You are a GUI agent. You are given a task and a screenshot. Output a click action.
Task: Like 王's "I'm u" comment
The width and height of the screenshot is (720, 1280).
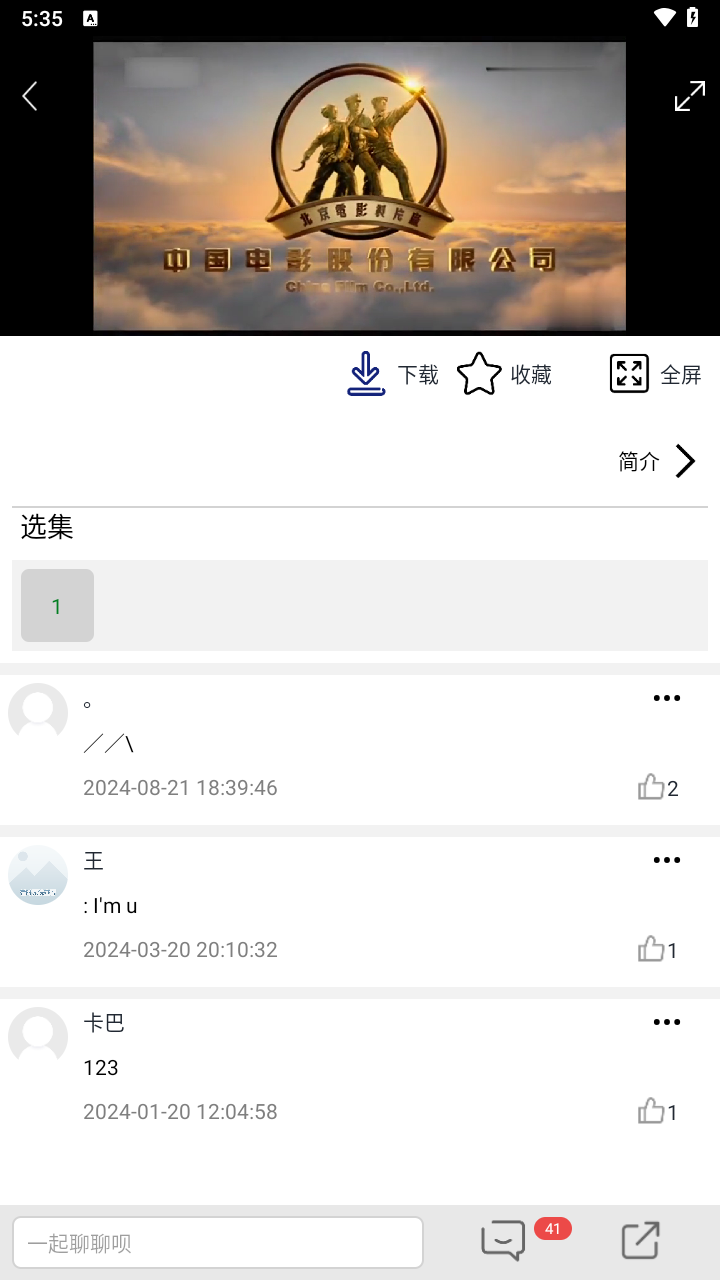click(x=652, y=950)
